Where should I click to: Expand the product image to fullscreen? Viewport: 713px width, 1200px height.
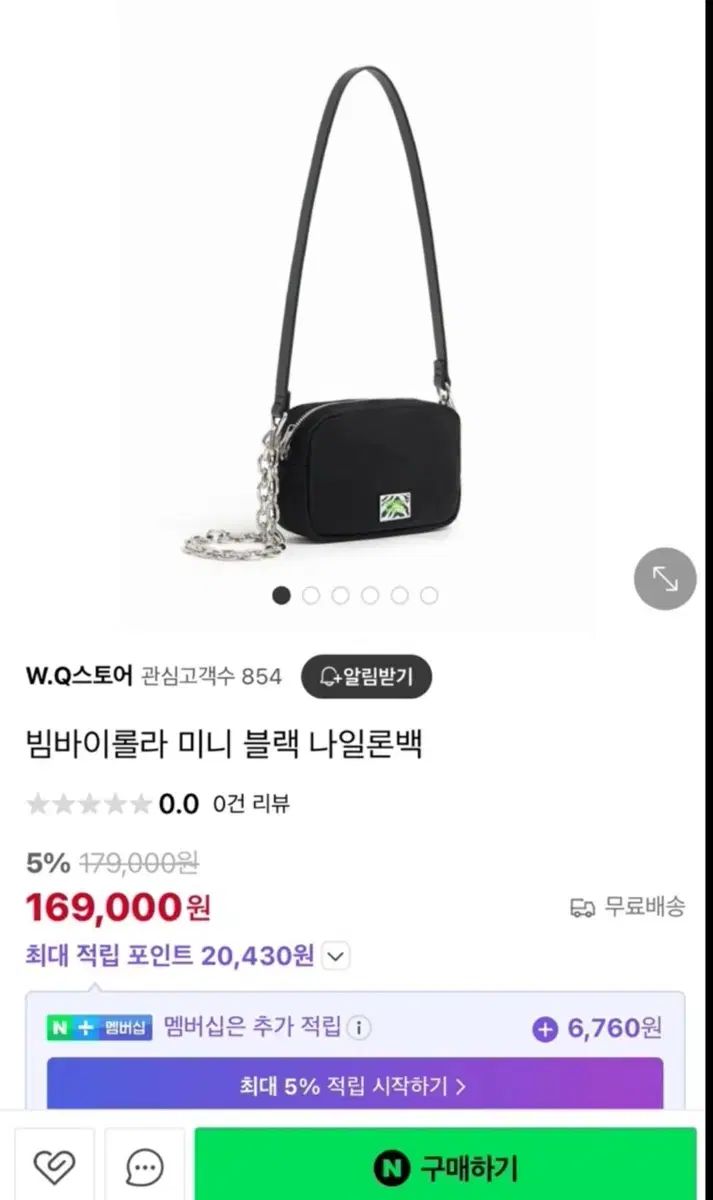665,578
